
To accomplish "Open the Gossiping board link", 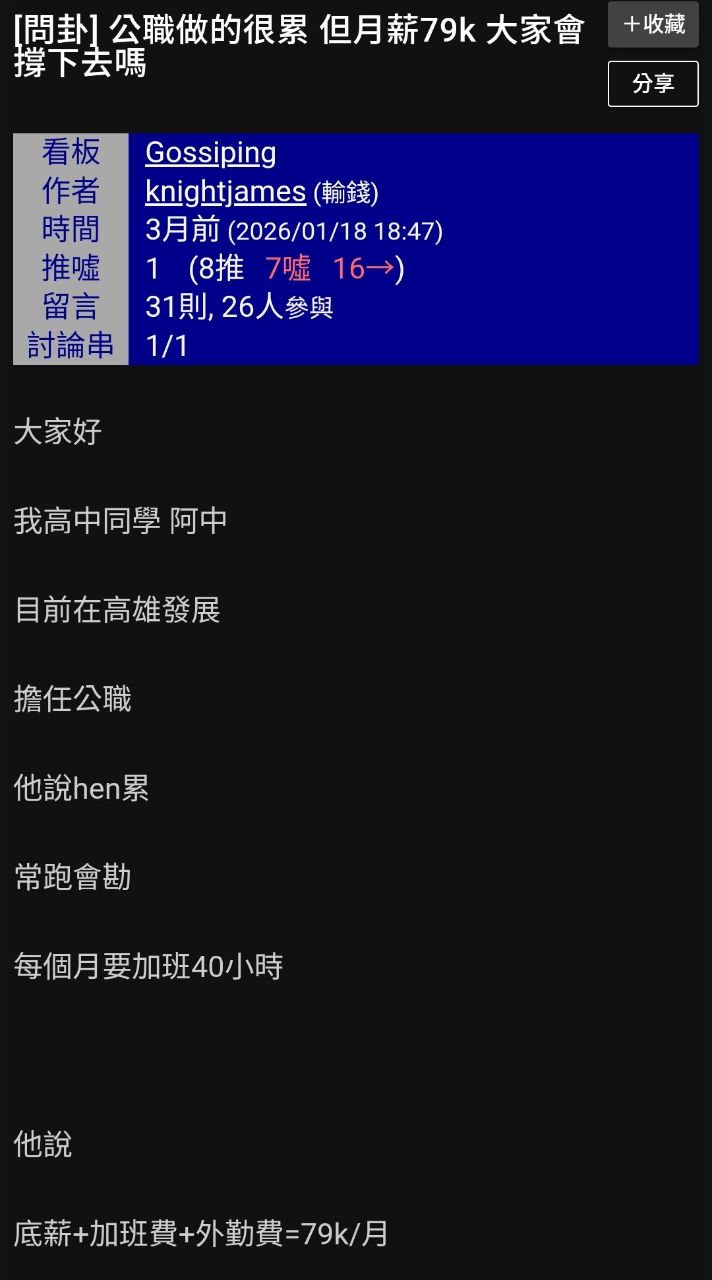I will (210, 153).
